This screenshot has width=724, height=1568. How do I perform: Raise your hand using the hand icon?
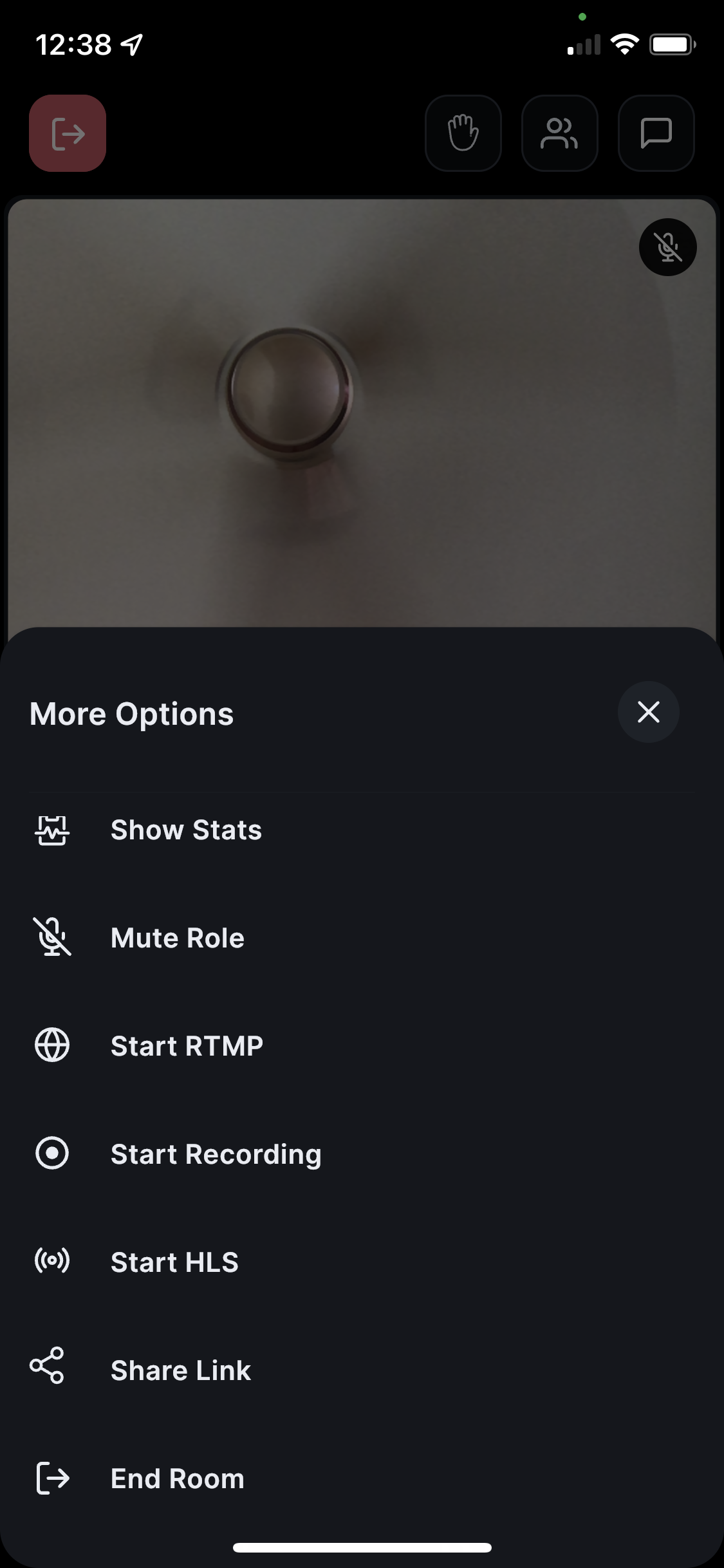[x=463, y=133]
